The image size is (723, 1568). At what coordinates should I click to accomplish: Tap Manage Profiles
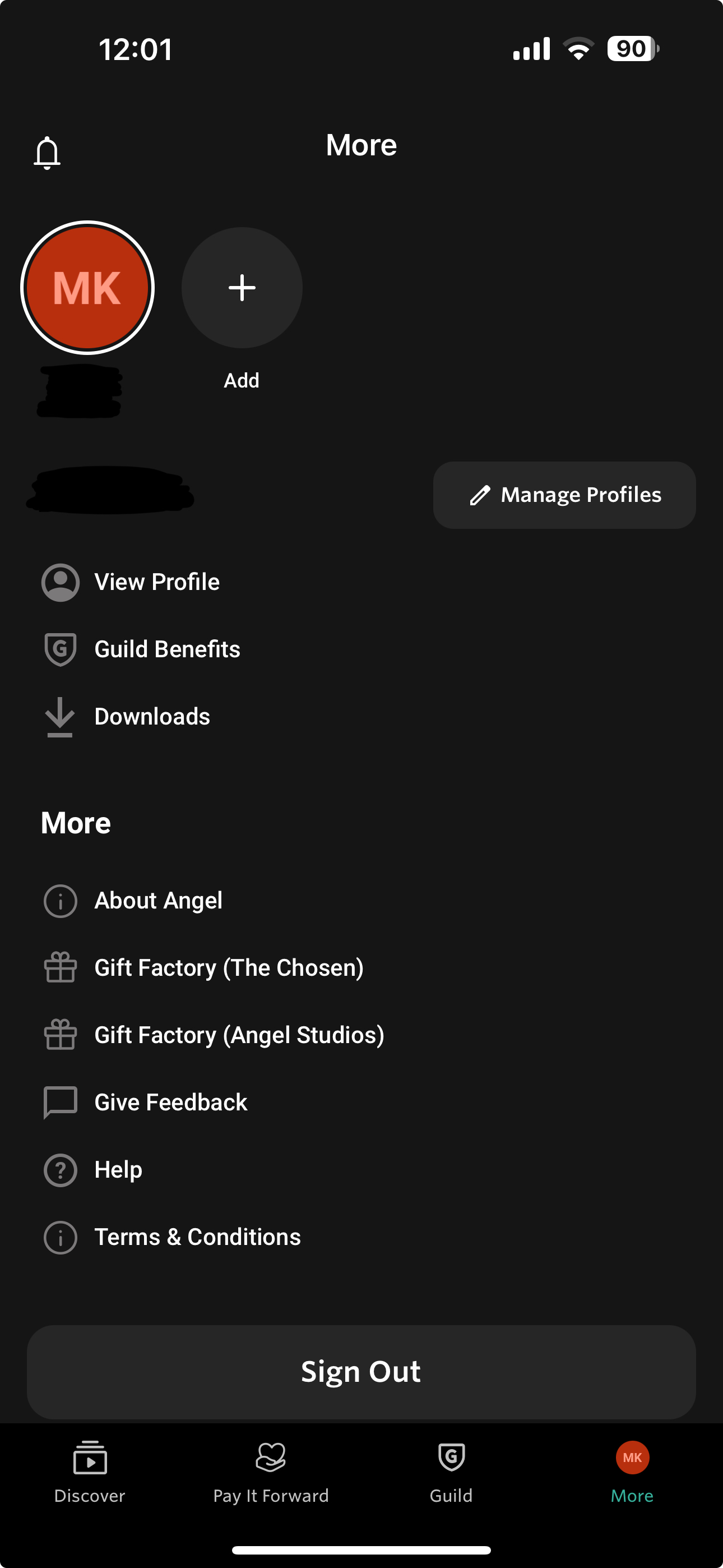pyautogui.click(x=564, y=495)
